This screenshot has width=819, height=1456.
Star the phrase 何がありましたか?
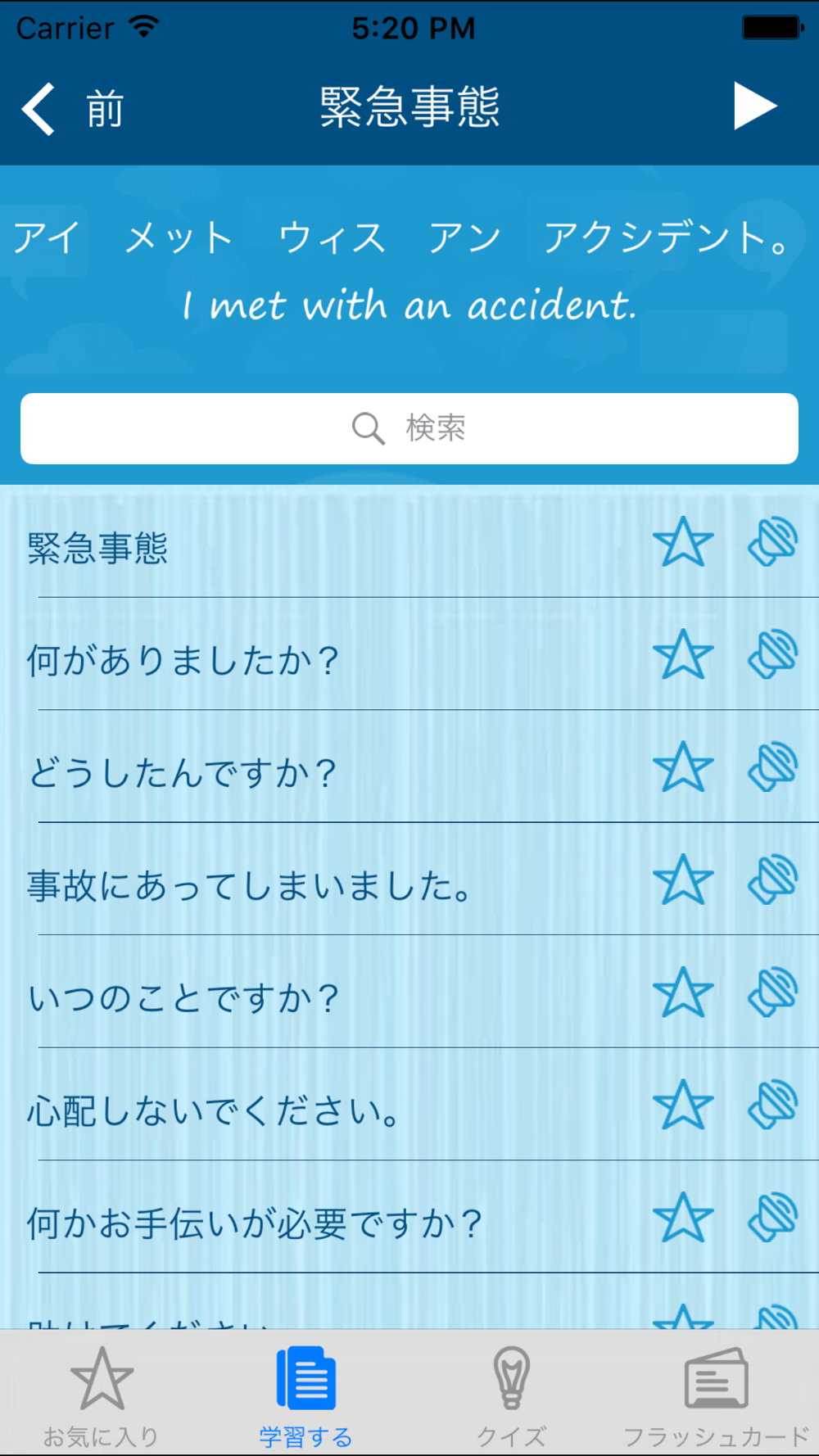click(683, 654)
